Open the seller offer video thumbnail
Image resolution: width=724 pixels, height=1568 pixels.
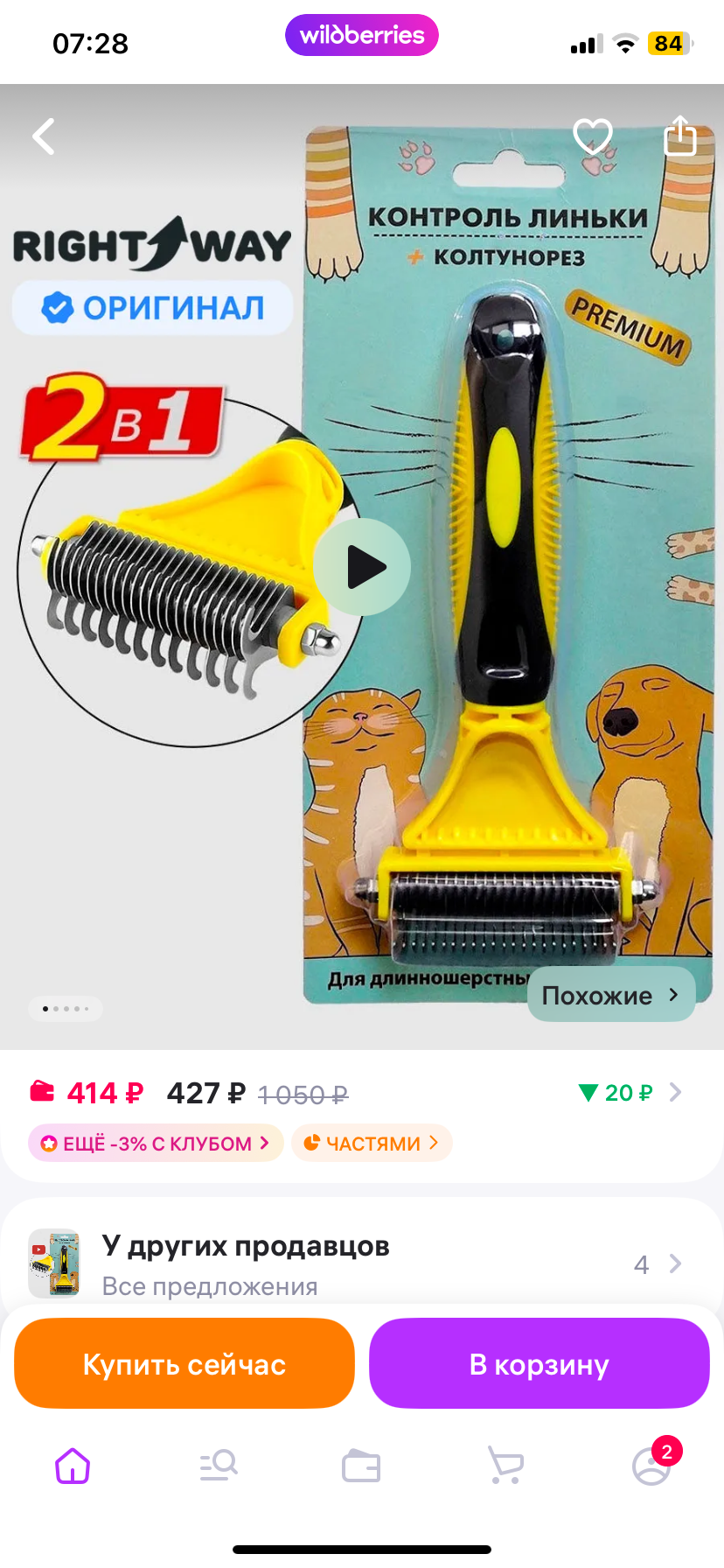[x=54, y=1263]
